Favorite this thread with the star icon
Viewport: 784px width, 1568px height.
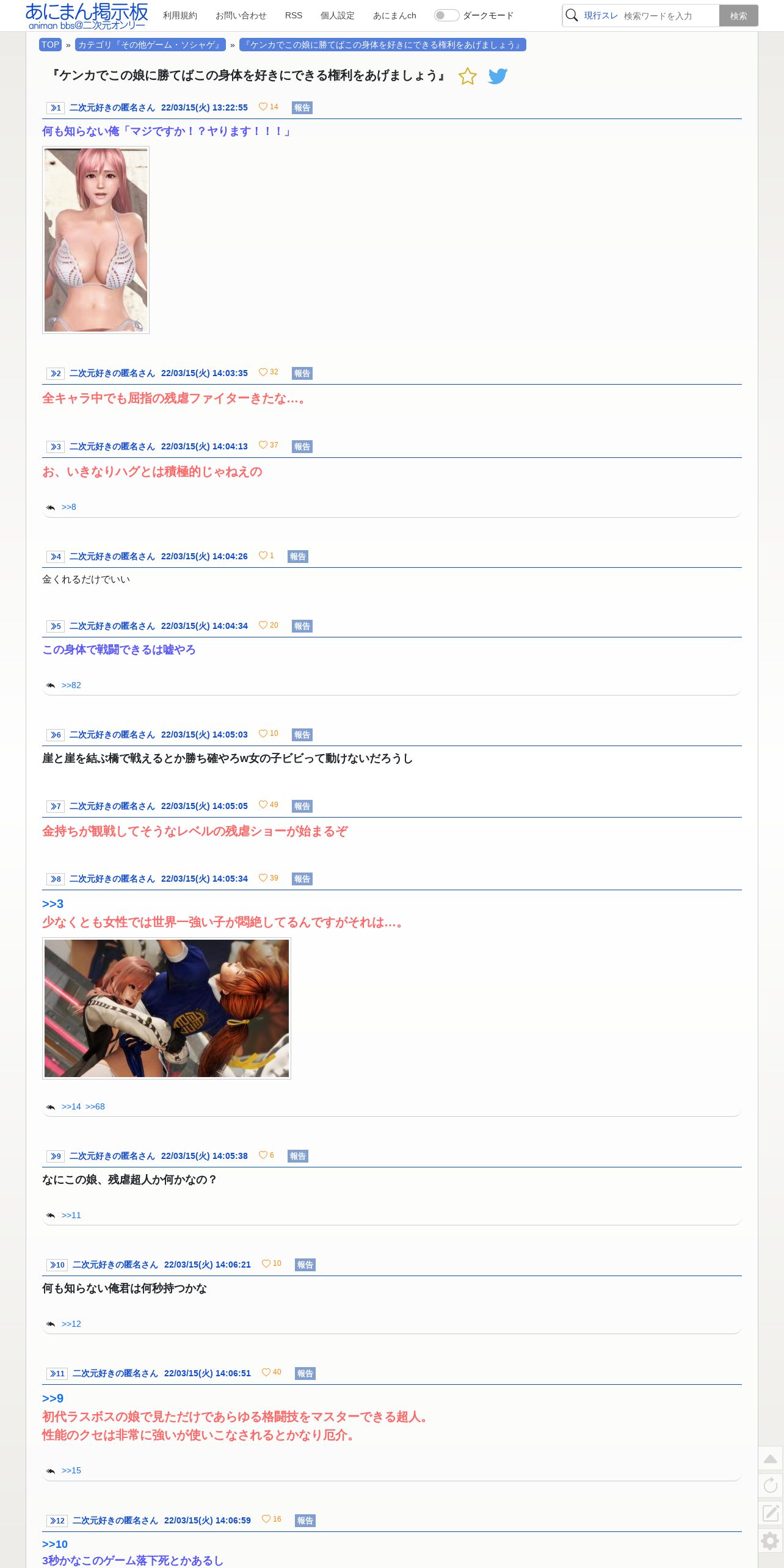[467, 76]
